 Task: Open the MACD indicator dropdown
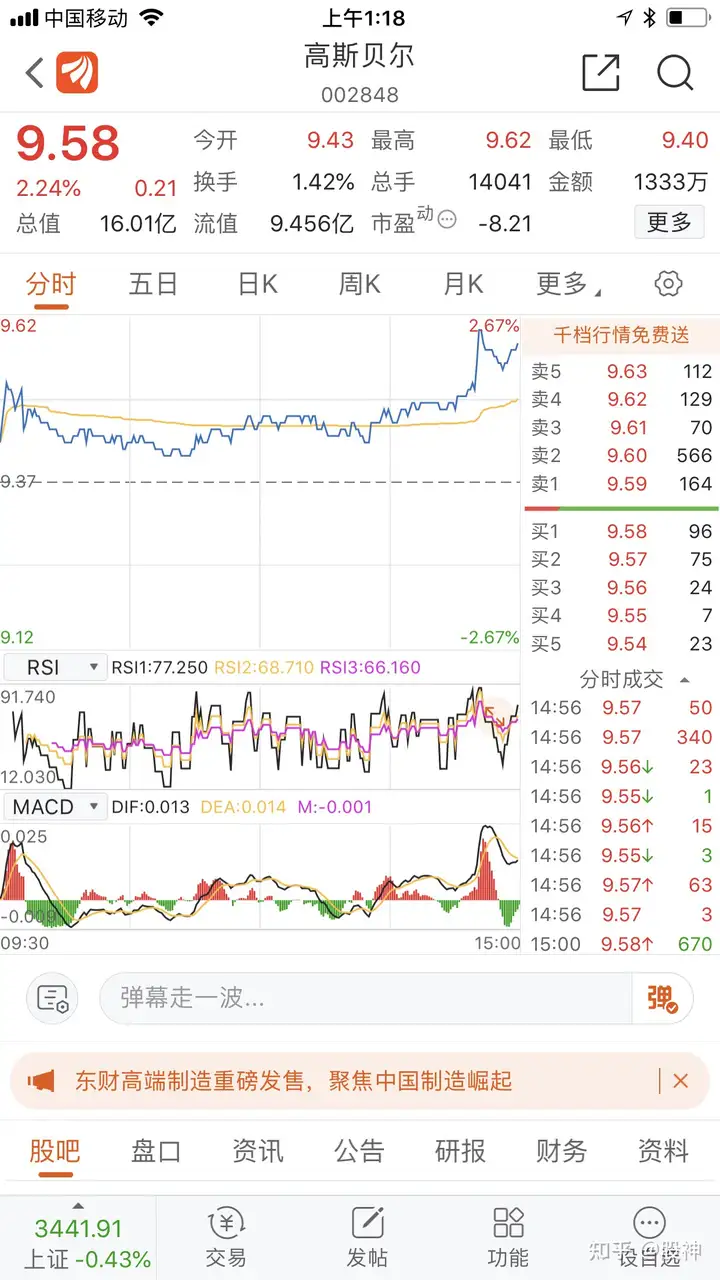54,806
